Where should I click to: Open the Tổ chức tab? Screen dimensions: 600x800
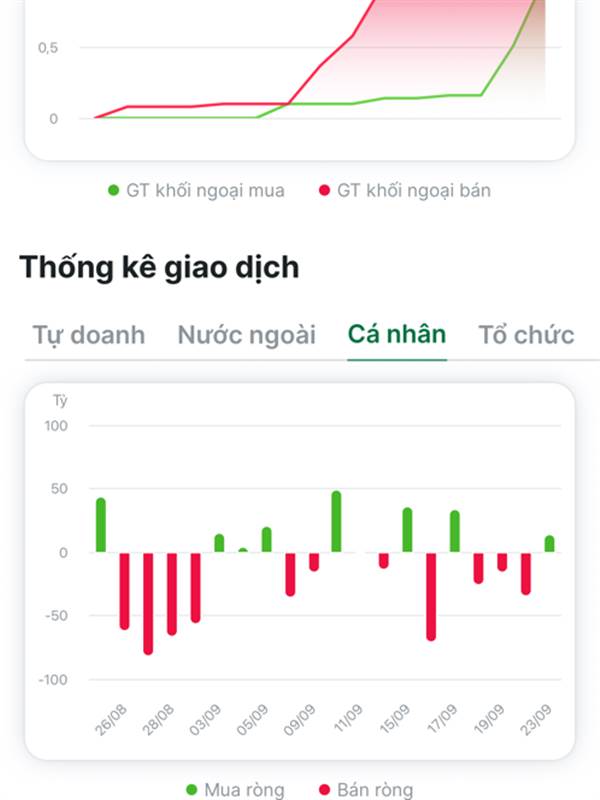coord(526,335)
